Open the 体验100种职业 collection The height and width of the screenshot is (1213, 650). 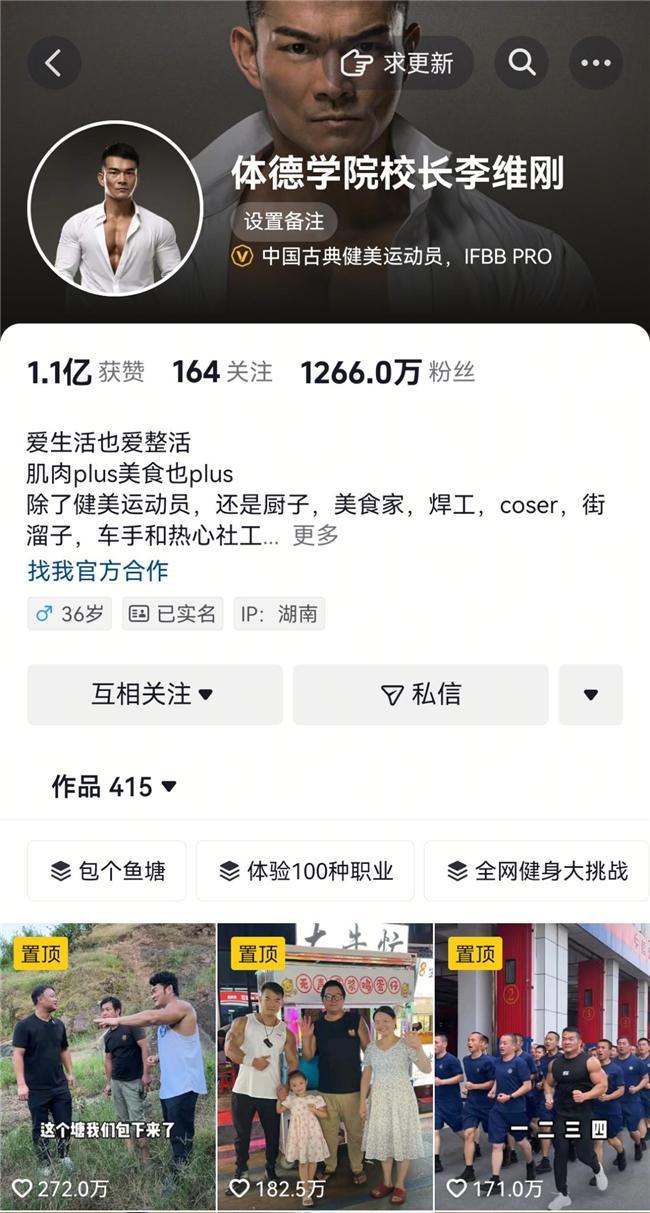pos(305,871)
